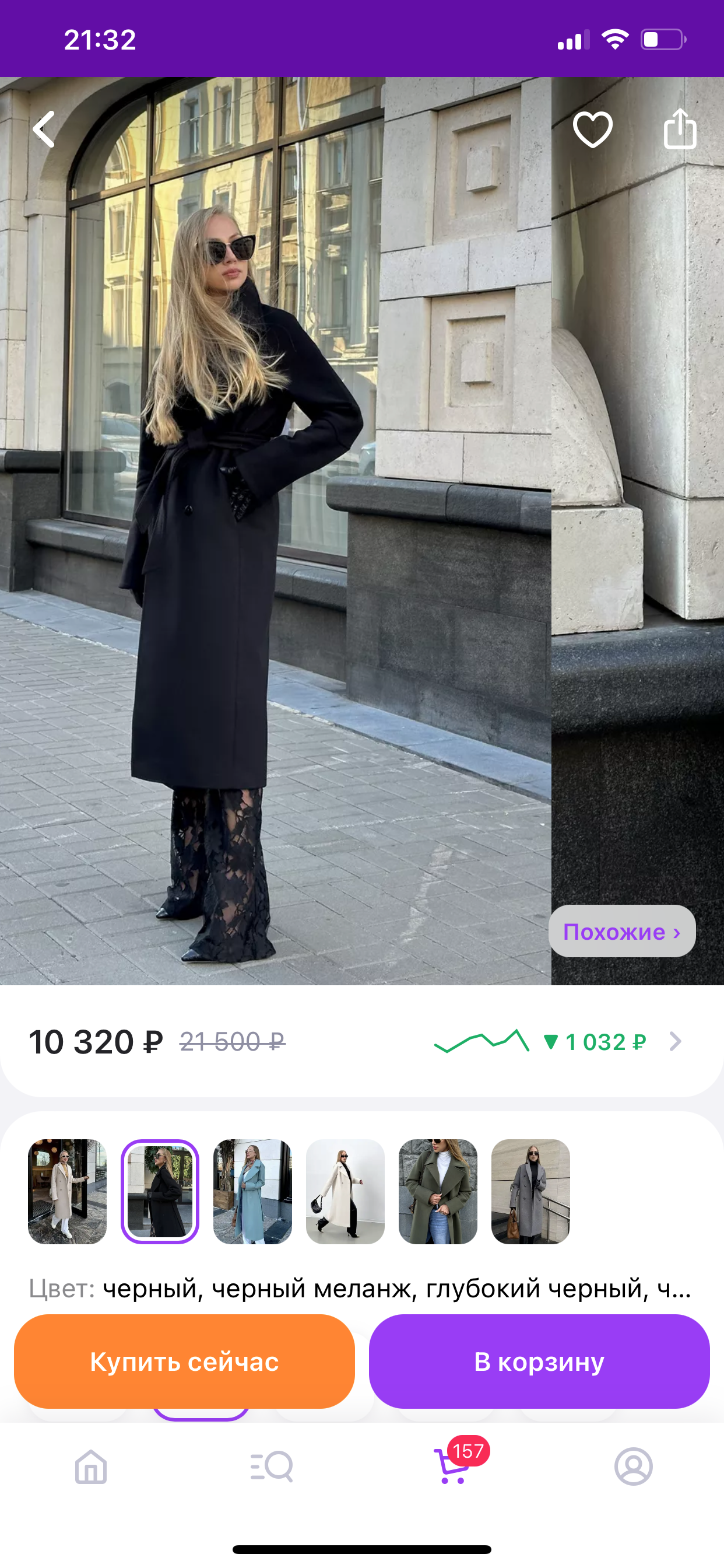Image resolution: width=724 pixels, height=1568 pixels.
Task: Switch to the profile tab
Action: pos(633,1466)
